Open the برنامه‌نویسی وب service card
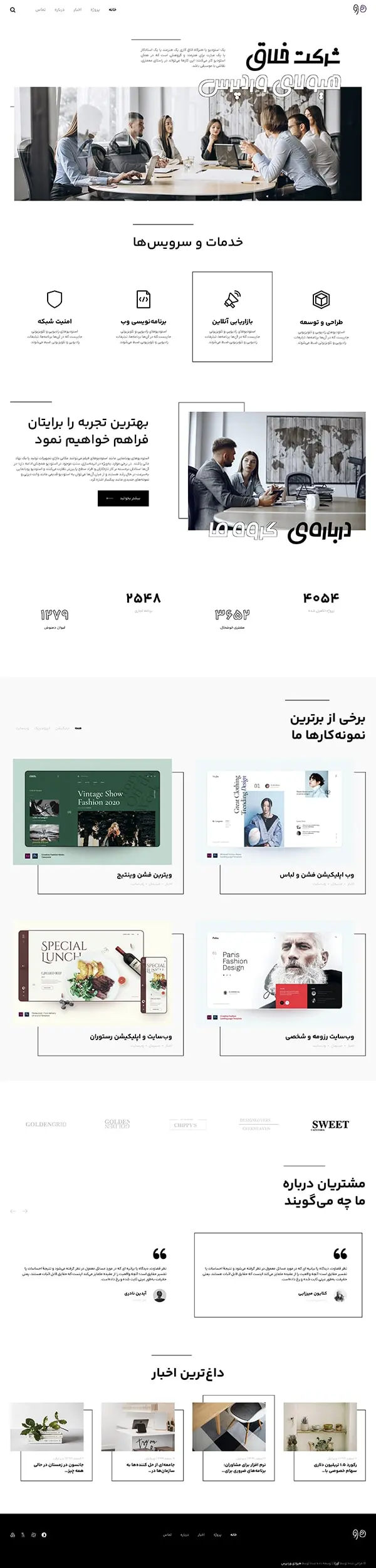This screenshot has width=376, height=1568. click(x=144, y=317)
